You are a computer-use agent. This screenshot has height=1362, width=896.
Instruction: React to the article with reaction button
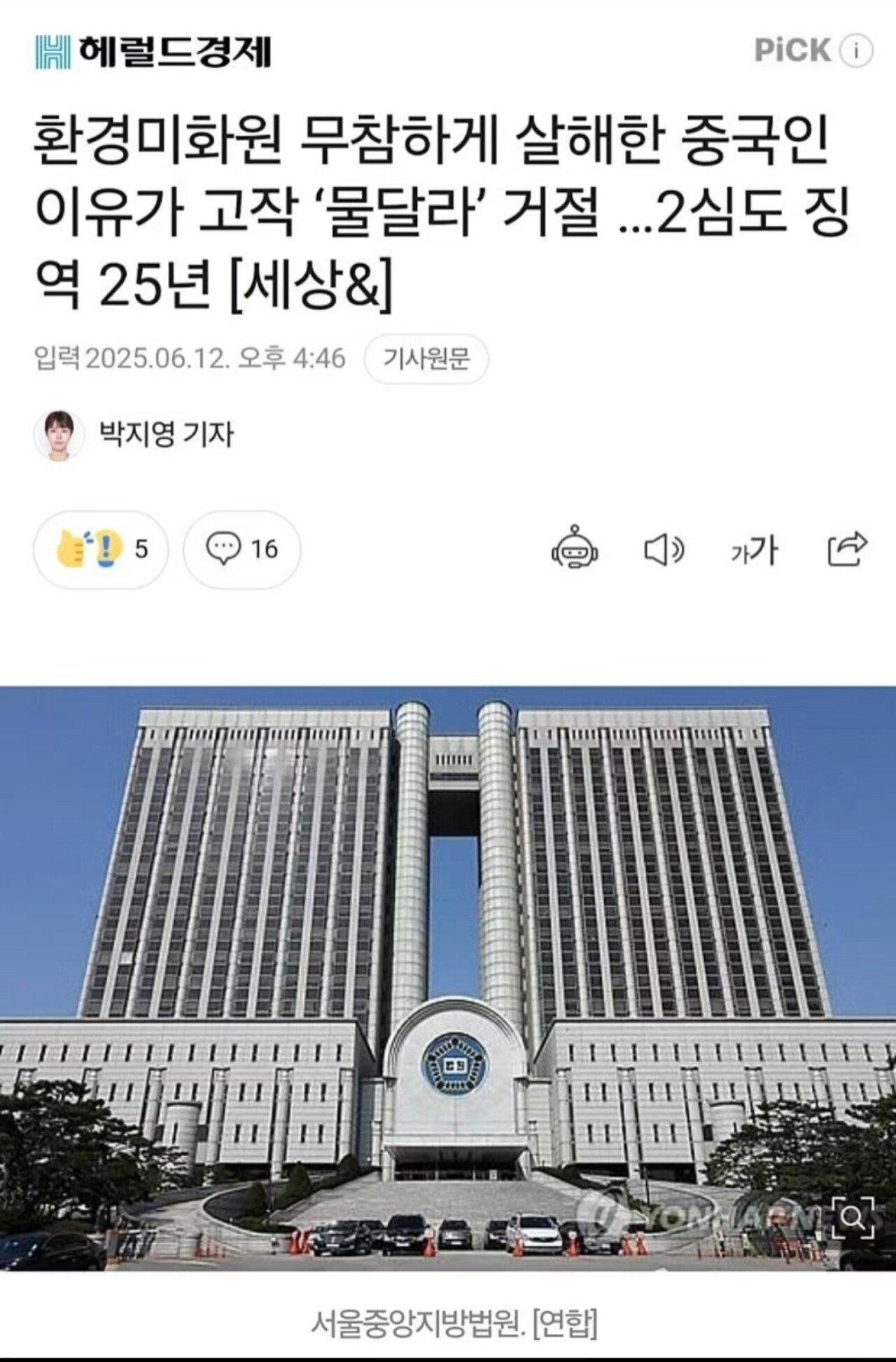100,550
